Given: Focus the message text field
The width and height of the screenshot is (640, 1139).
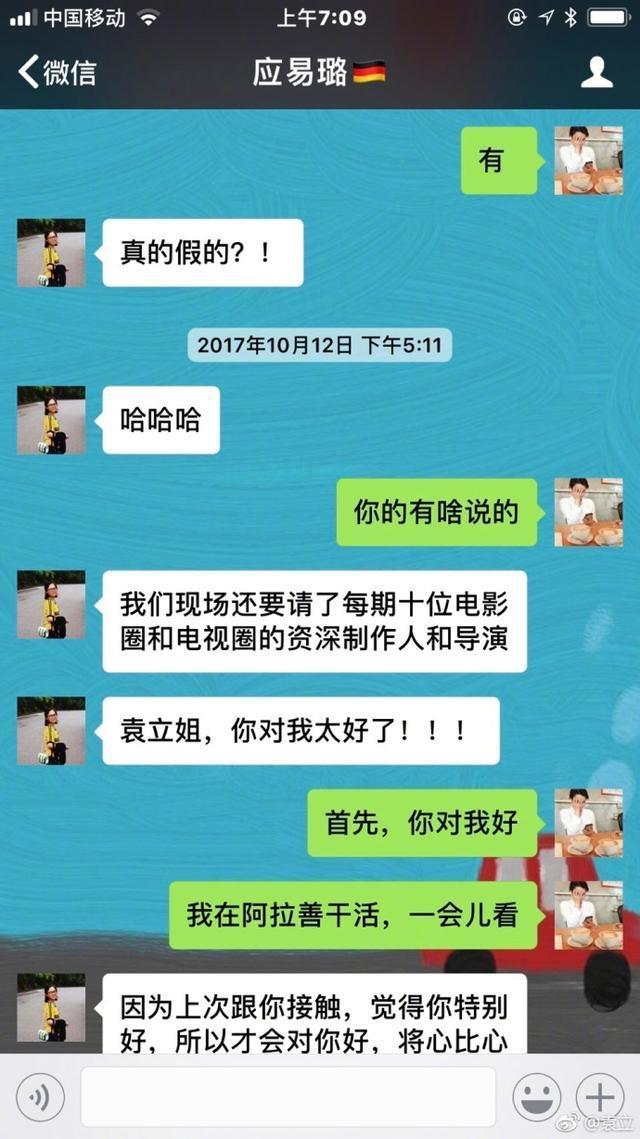Looking at the screenshot, I should 288,1097.
